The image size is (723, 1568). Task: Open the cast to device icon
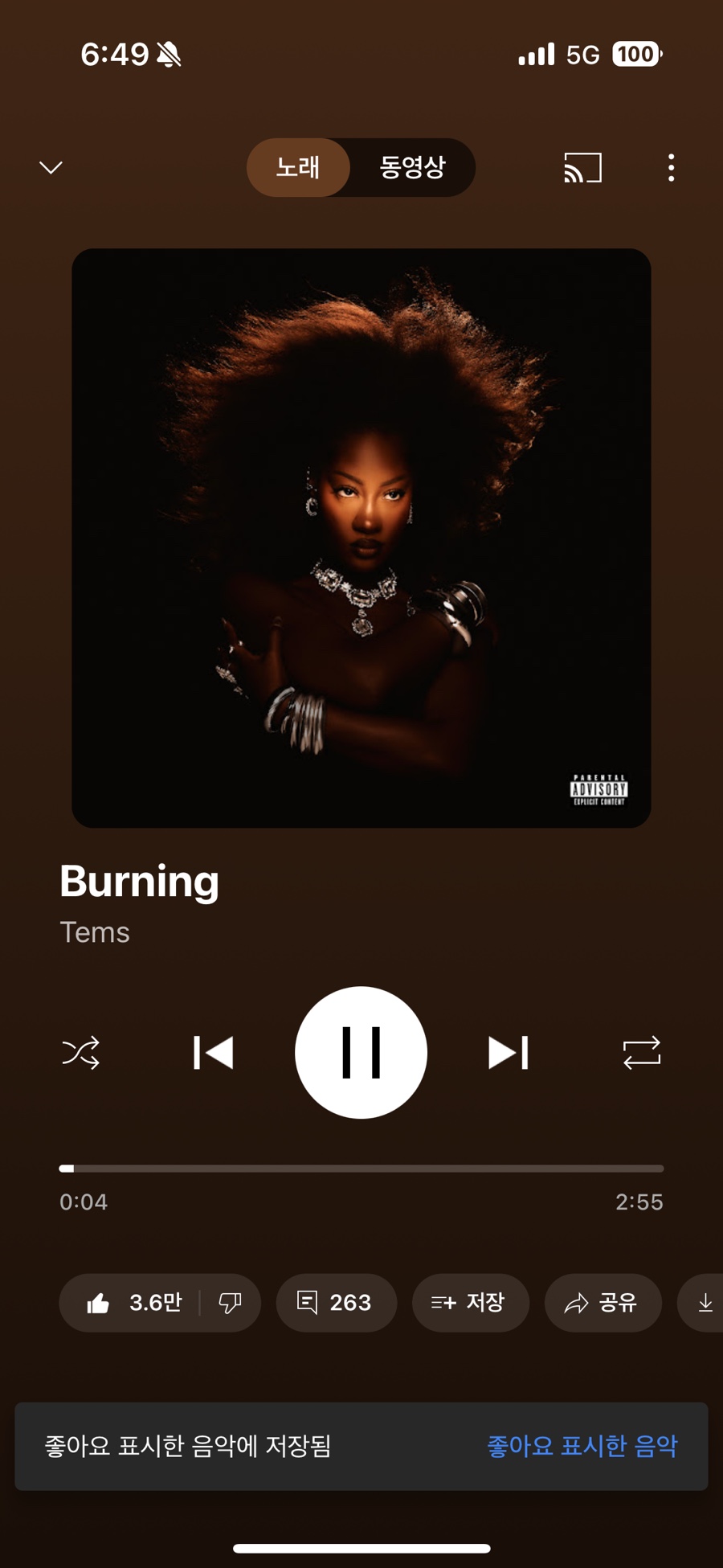coord(582,167)
